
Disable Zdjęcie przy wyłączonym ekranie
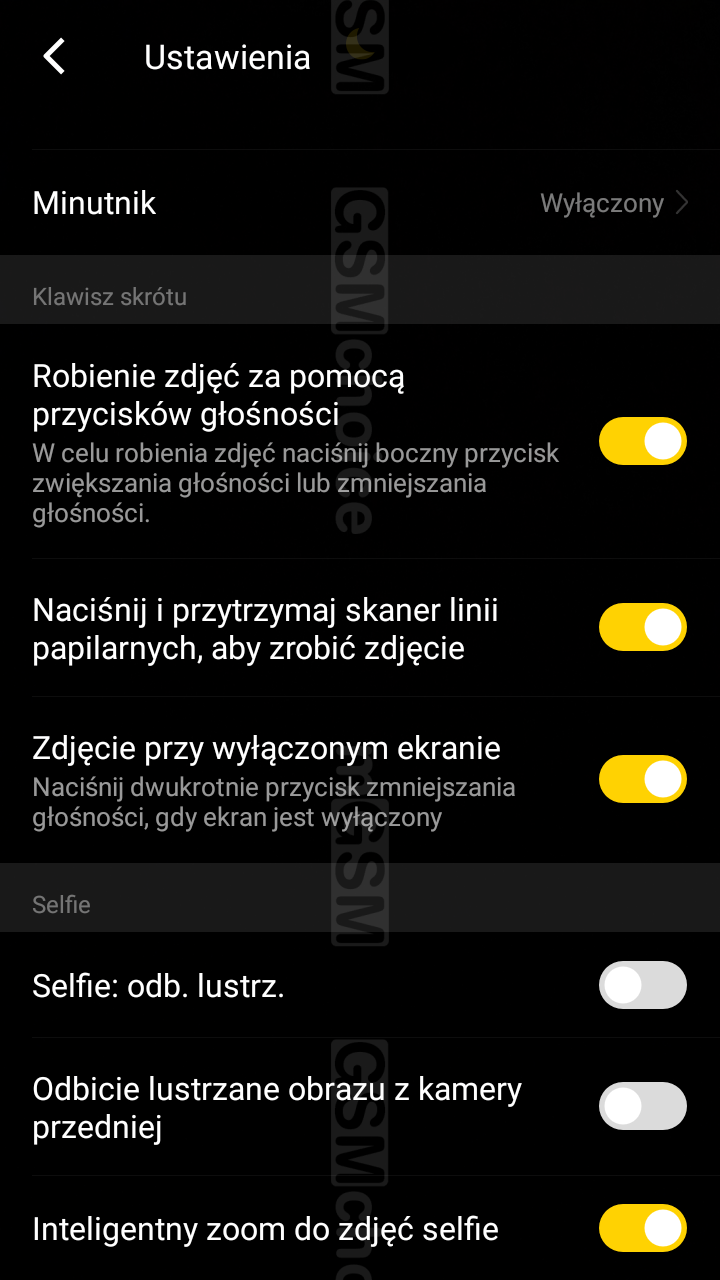coord(642,779)
